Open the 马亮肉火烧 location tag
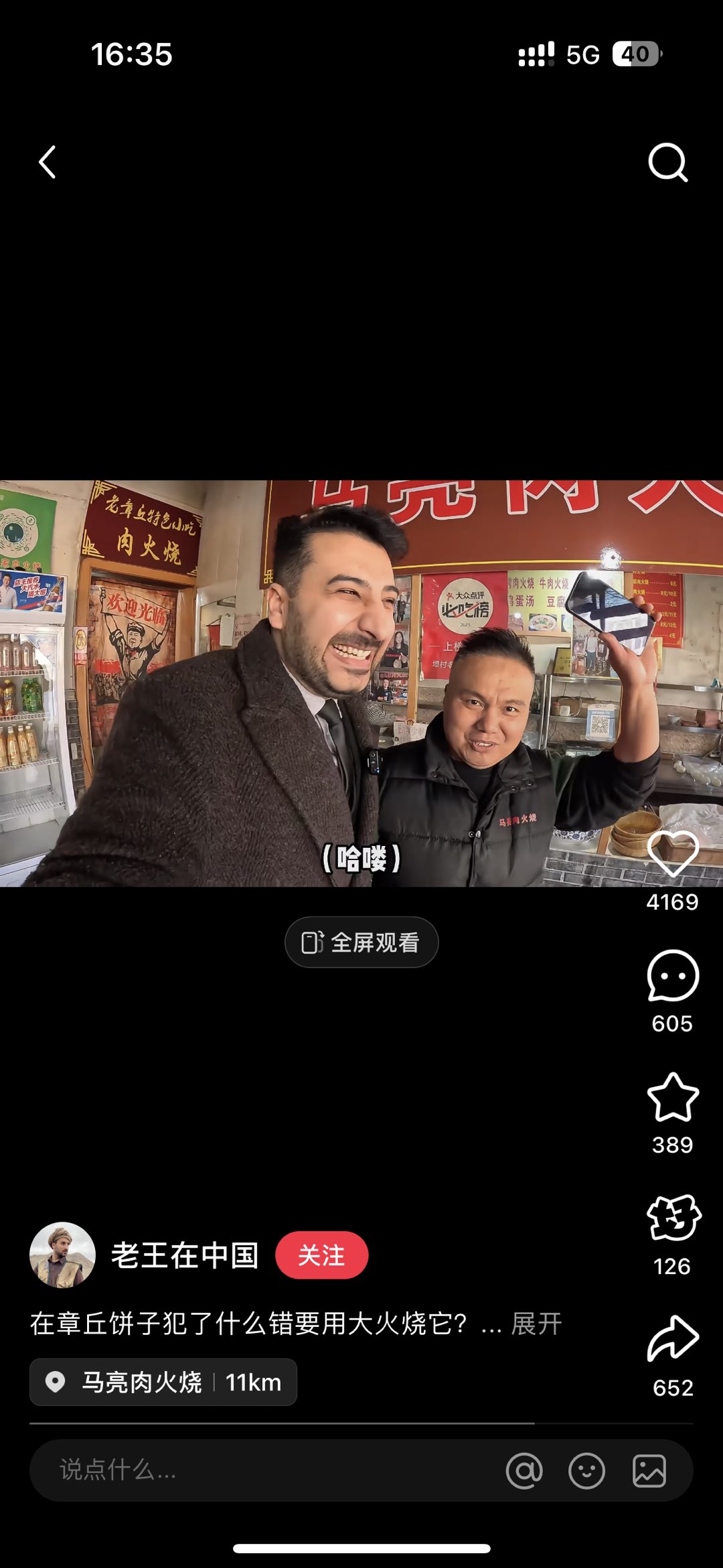Screen dimensions: 723x1568 pyautogui.click(x=163, y=1382)
